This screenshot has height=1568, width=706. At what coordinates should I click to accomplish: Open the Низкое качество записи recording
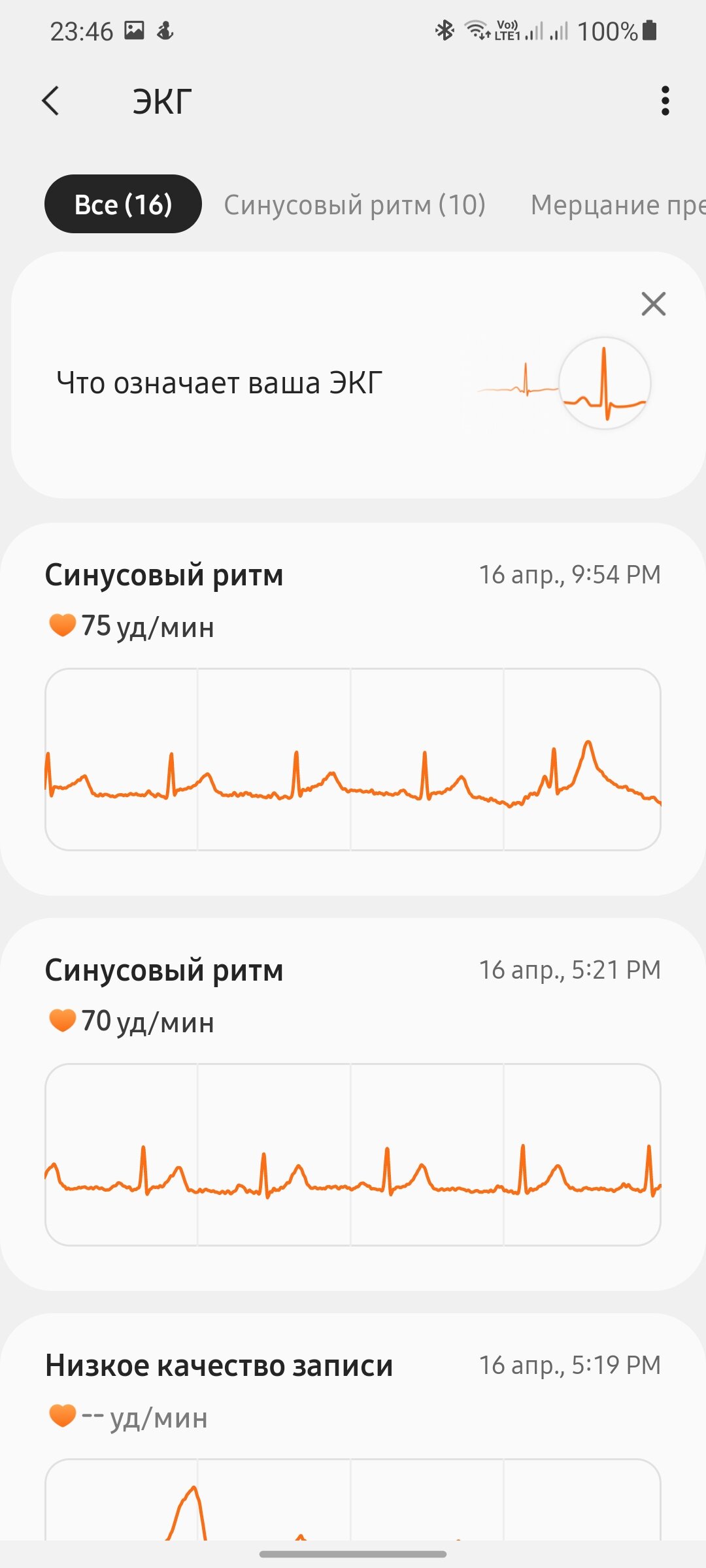(x=353, y=1428)
